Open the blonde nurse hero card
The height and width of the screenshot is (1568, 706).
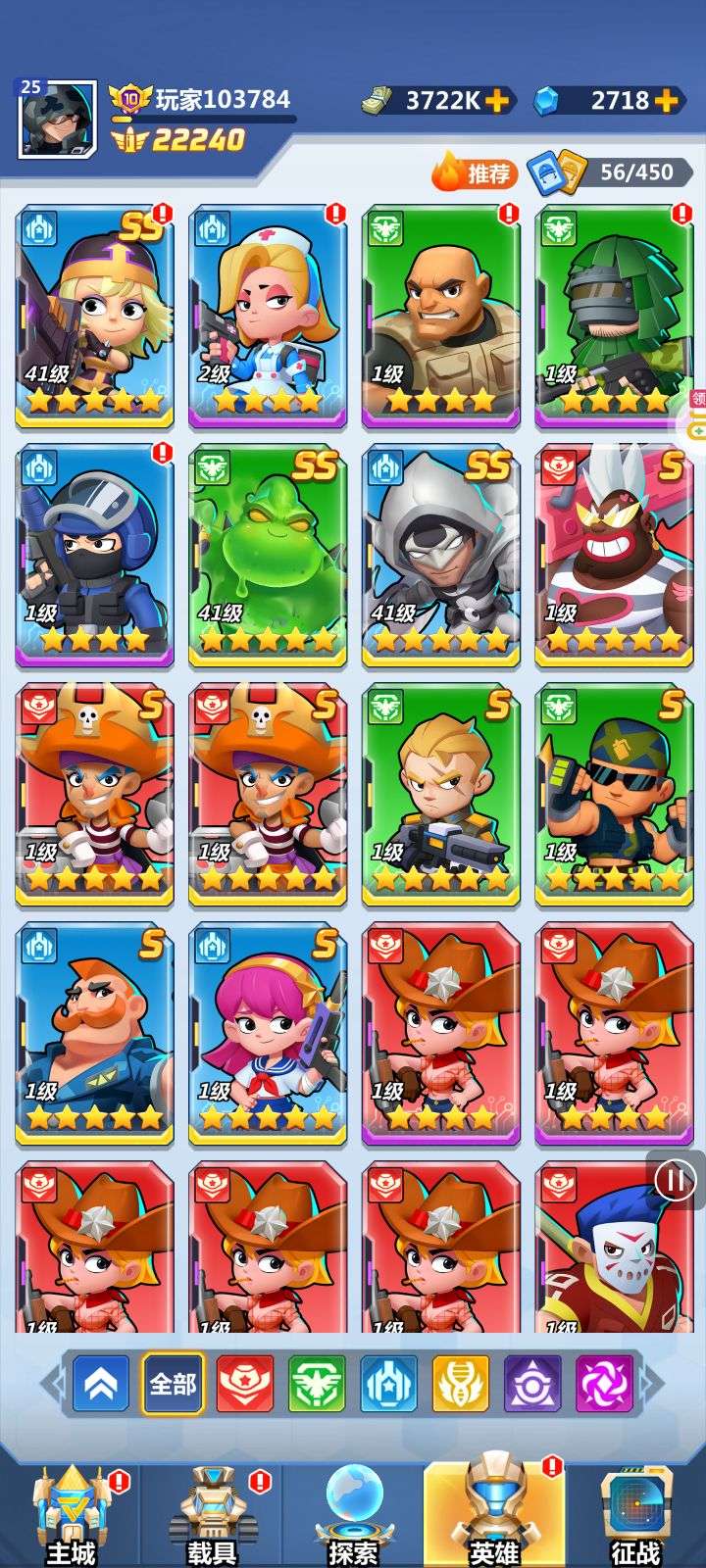coord(267,316)
